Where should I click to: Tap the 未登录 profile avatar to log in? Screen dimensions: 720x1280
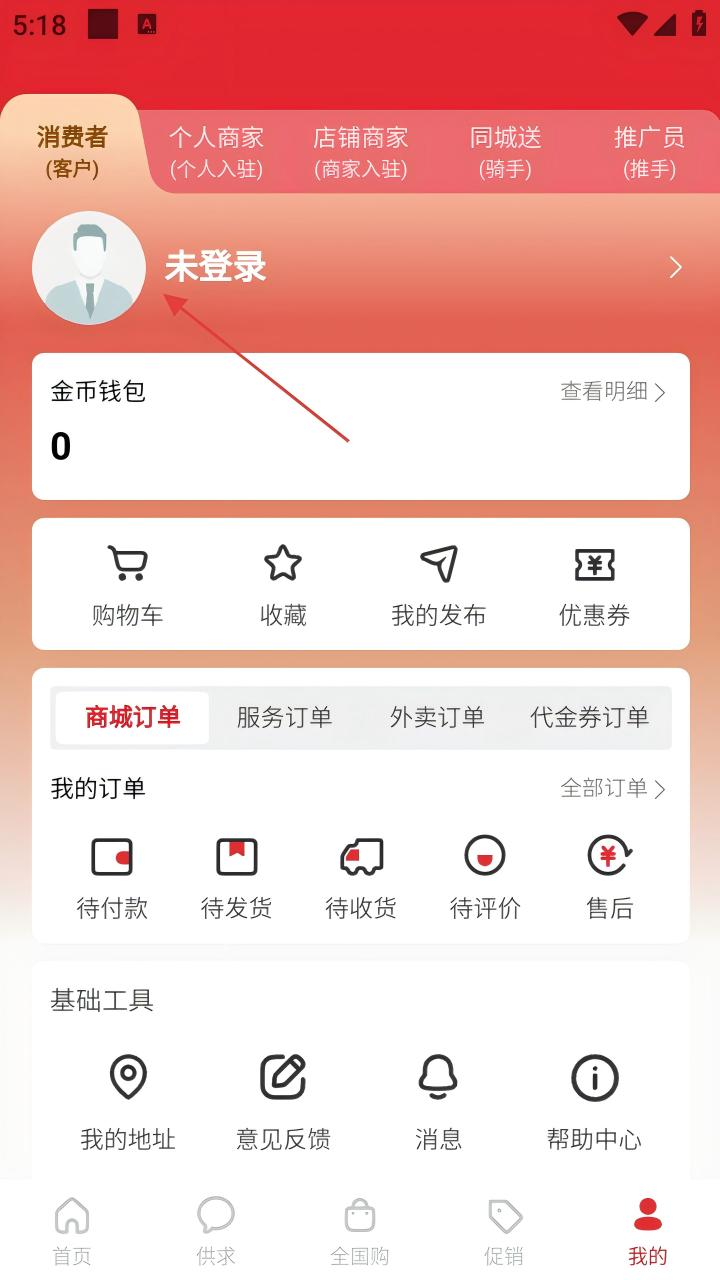[89, 267]
